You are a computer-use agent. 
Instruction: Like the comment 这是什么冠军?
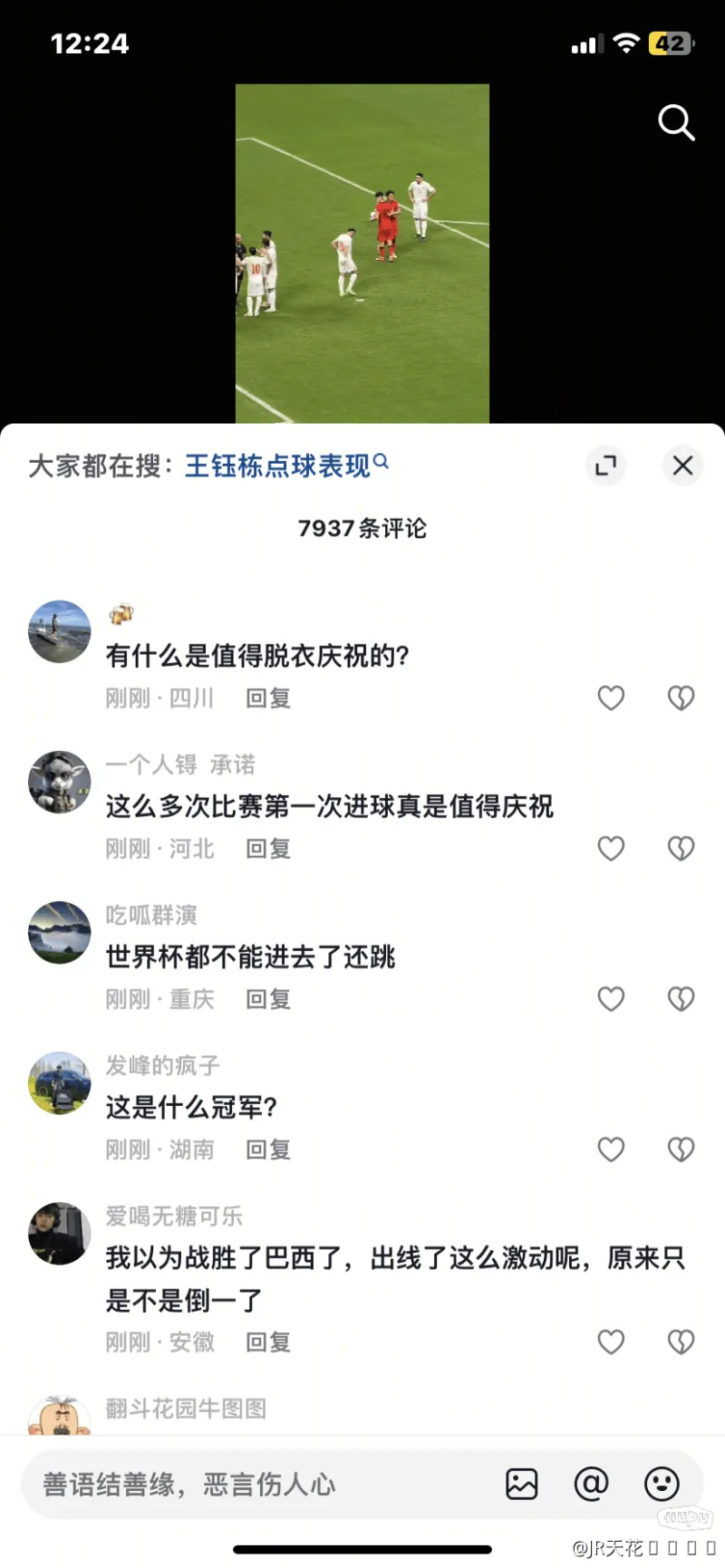coord(611,1149)
